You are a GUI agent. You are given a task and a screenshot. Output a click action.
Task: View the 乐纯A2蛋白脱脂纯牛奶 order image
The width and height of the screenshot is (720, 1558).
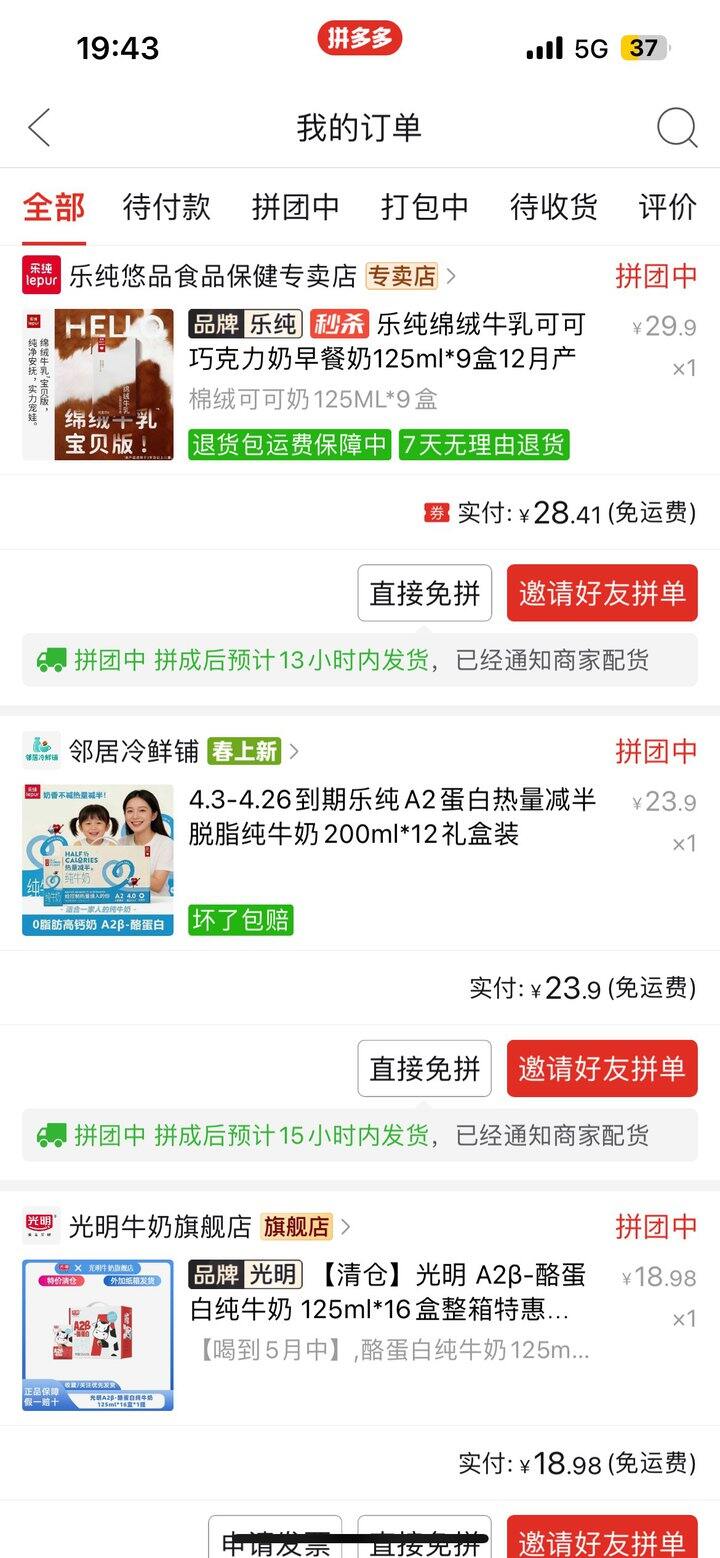(x=98, y=860)
